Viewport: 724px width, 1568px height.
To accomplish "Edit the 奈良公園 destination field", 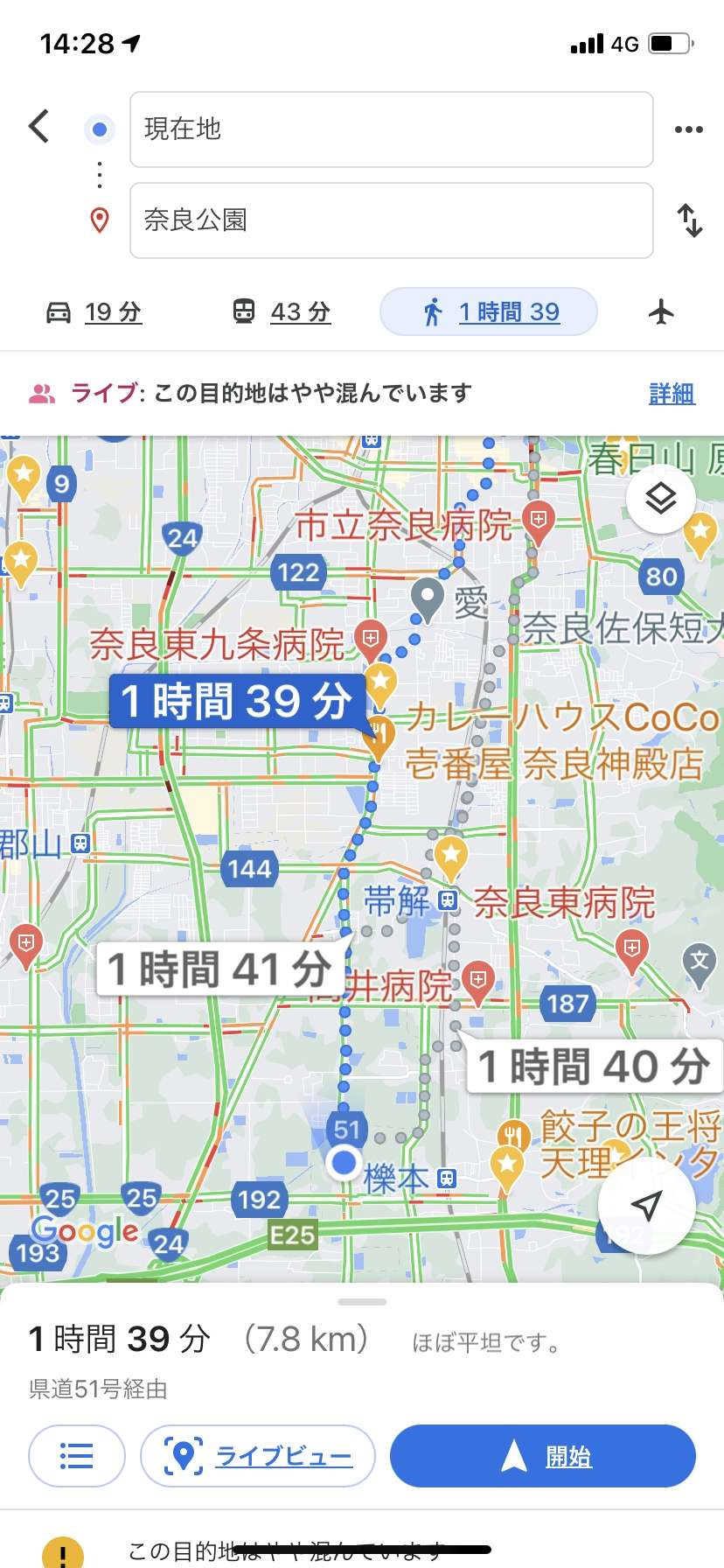I will click(x=392, y=220).
